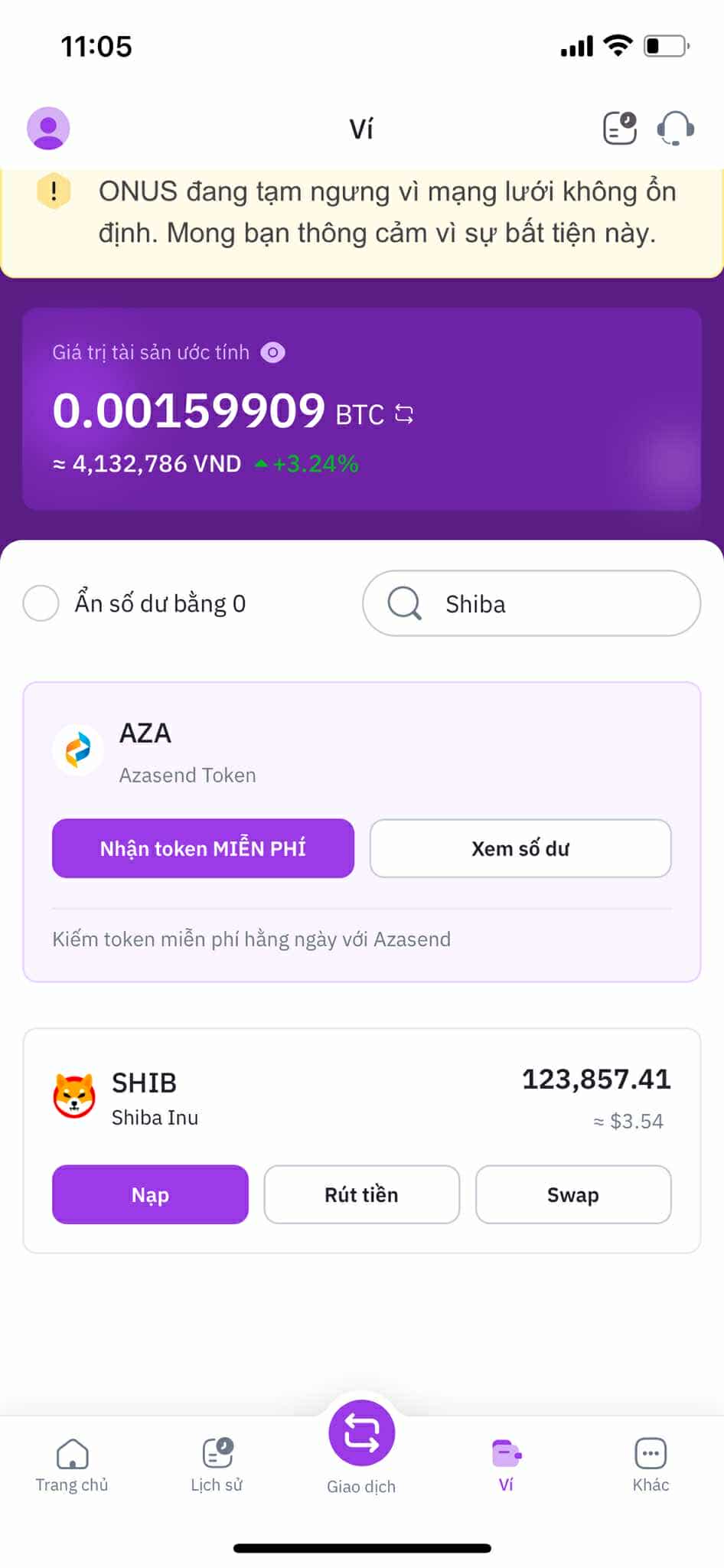Select the Ví wallet tab
The height and width of the screenshot is (1568, 724).
coord(506,1464)
